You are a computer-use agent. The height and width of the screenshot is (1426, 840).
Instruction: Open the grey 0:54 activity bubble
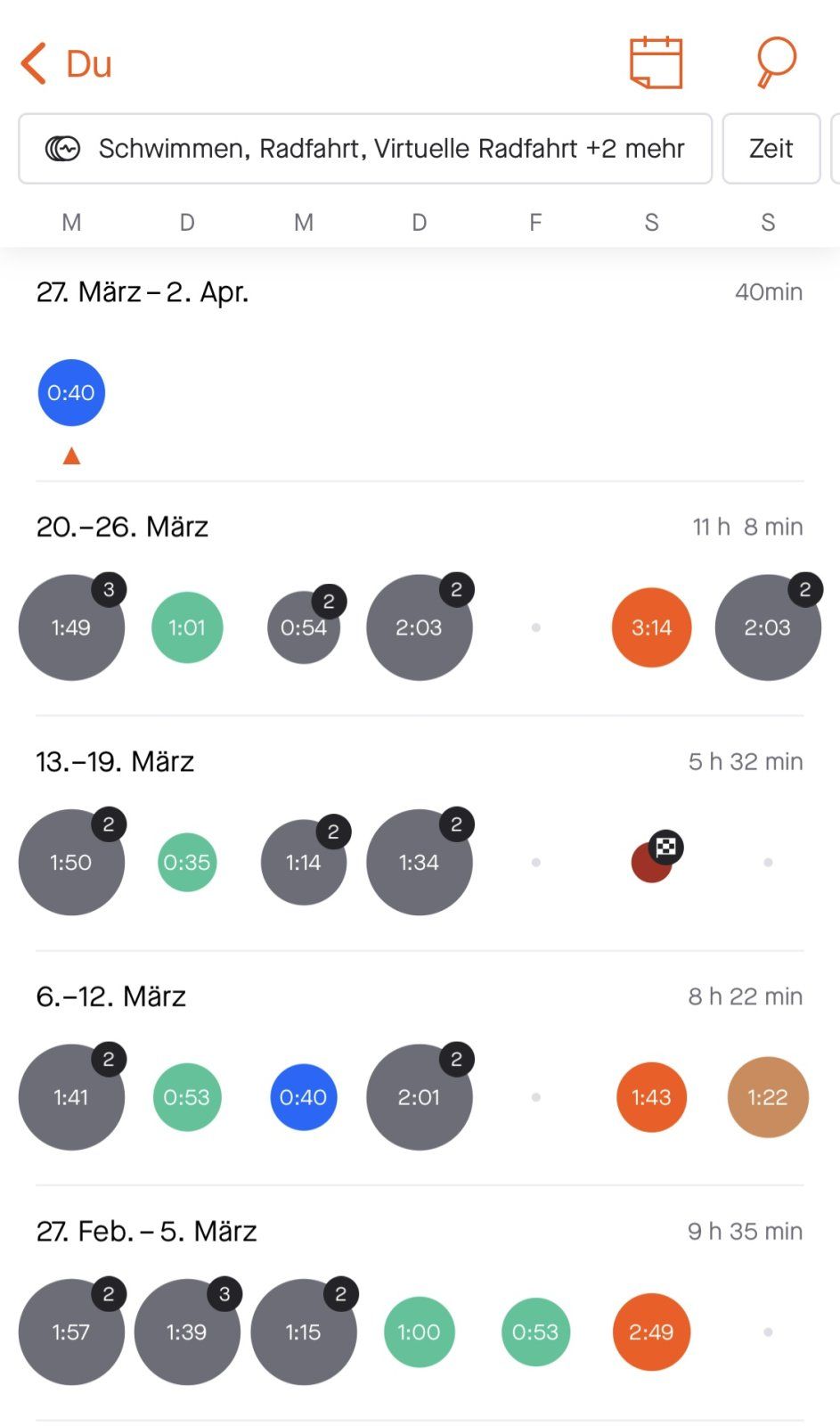tap(303, 627)
